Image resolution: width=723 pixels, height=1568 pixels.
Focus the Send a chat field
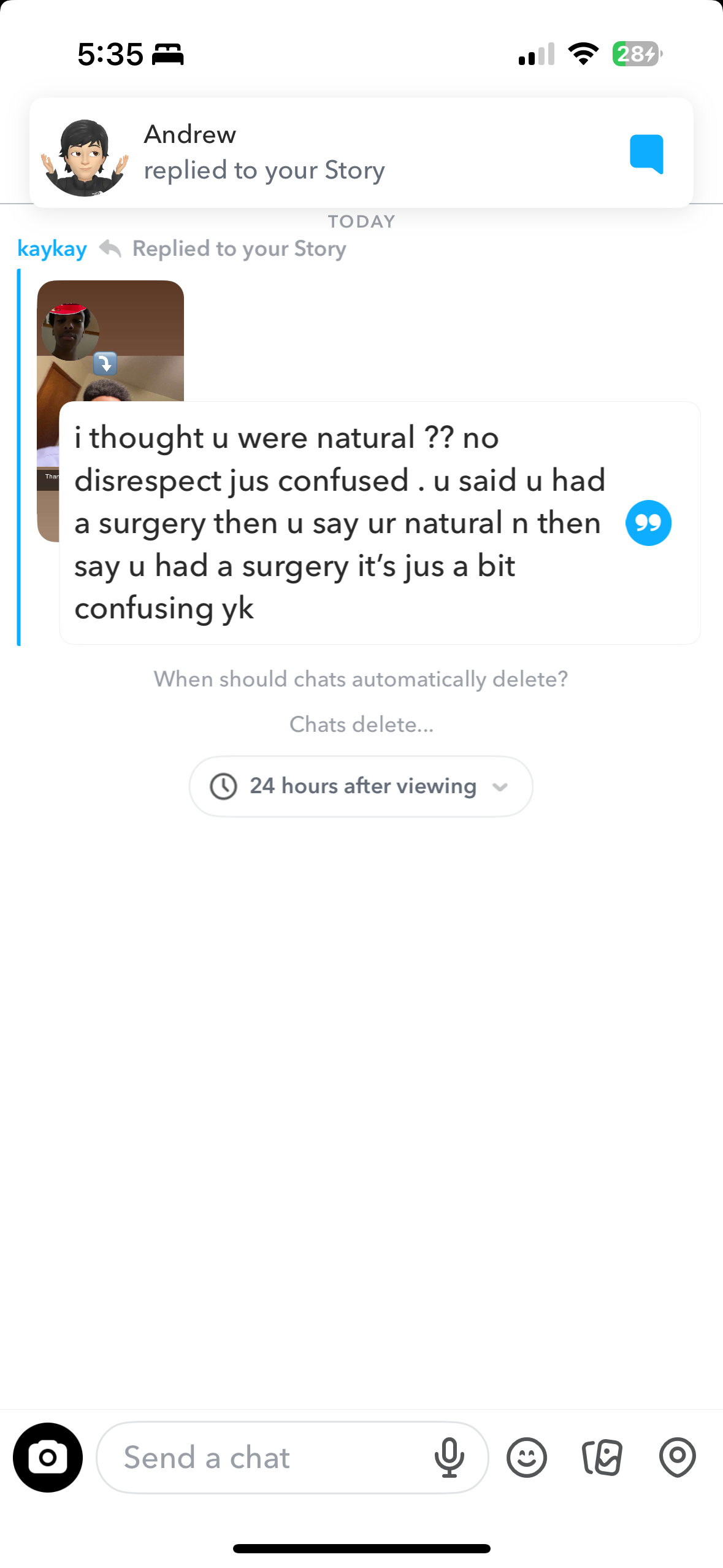(270, 1457)
